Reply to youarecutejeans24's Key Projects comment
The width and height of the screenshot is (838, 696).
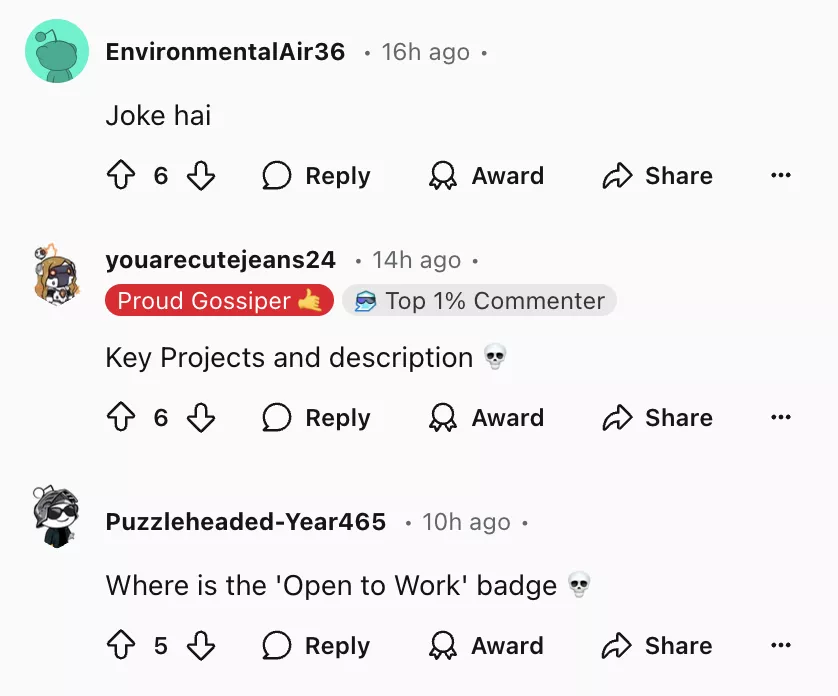316,419
